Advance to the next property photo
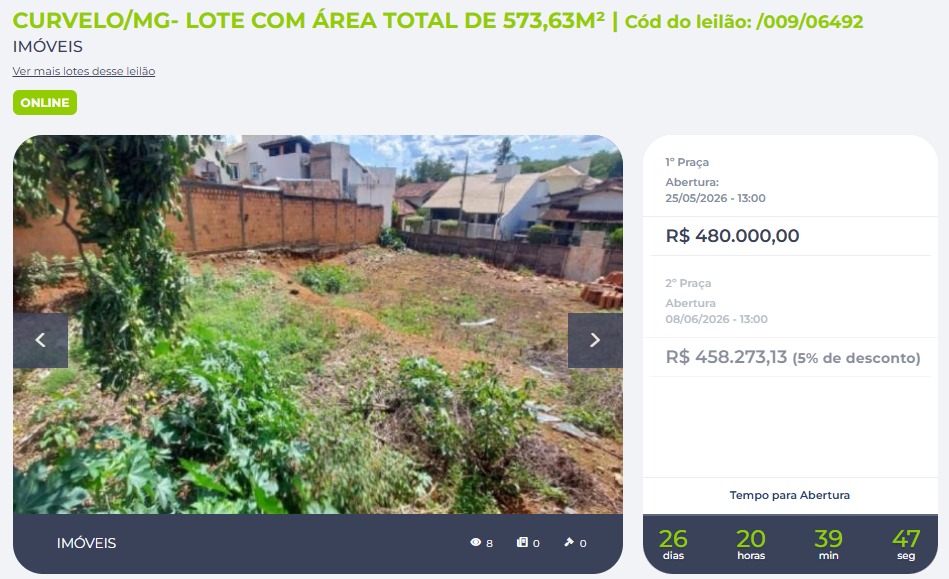Image resolution: width=949 pixels, height=579 pixels. 595,340
